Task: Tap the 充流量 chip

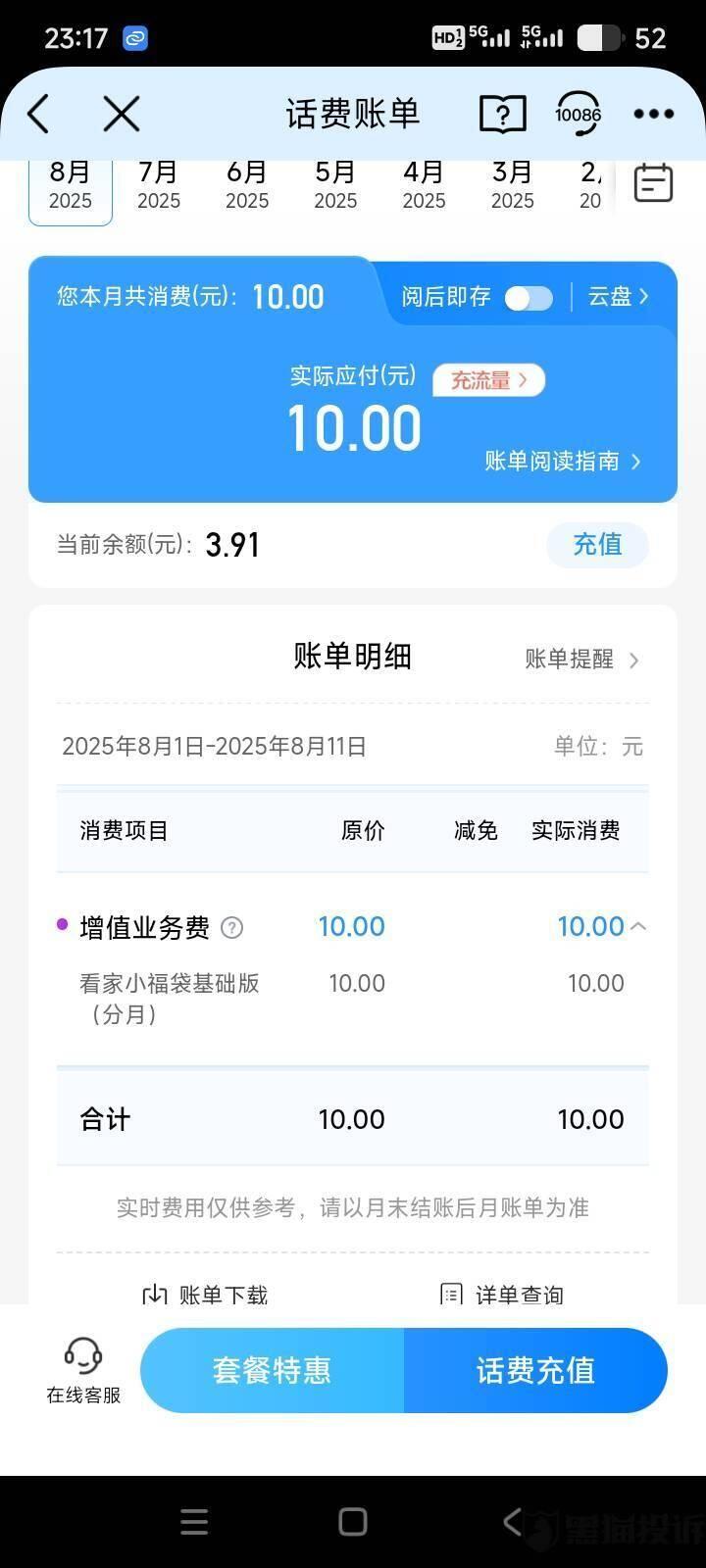Action: click(488, 380)
